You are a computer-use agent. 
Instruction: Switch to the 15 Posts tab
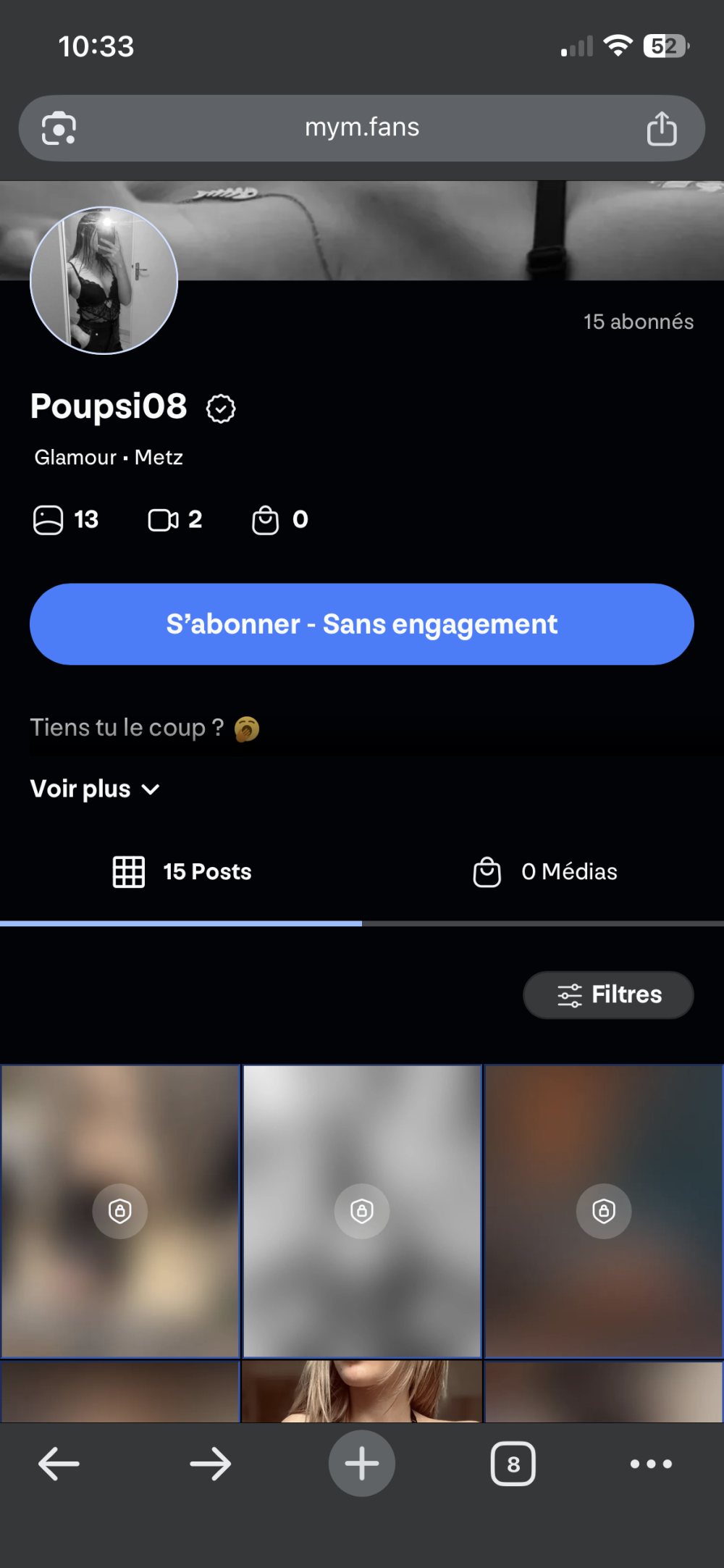pyautogui.click(x=182, y=871)
